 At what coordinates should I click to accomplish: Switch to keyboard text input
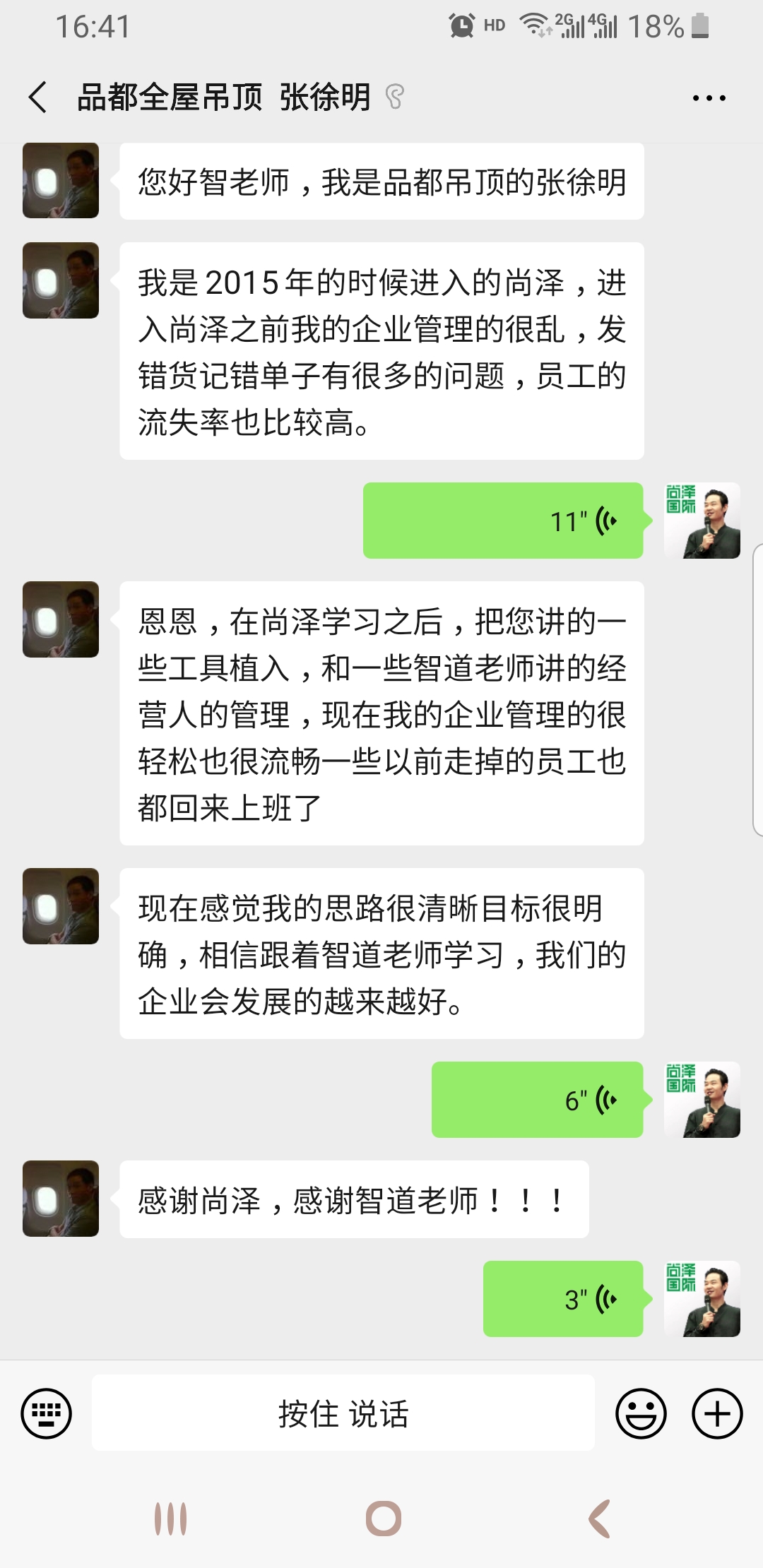tap(47, 1413)
